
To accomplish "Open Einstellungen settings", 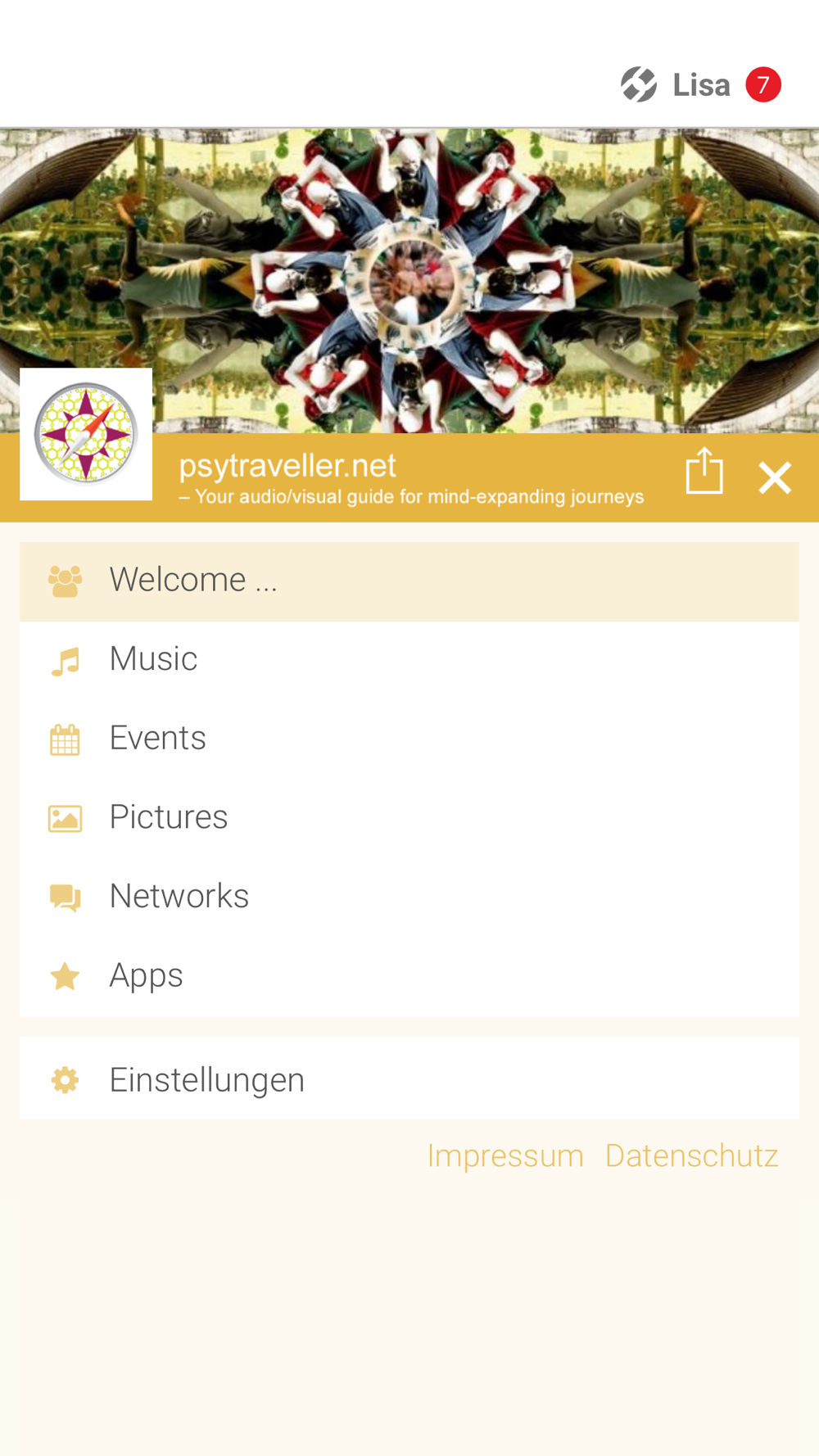I will 409,1079.
